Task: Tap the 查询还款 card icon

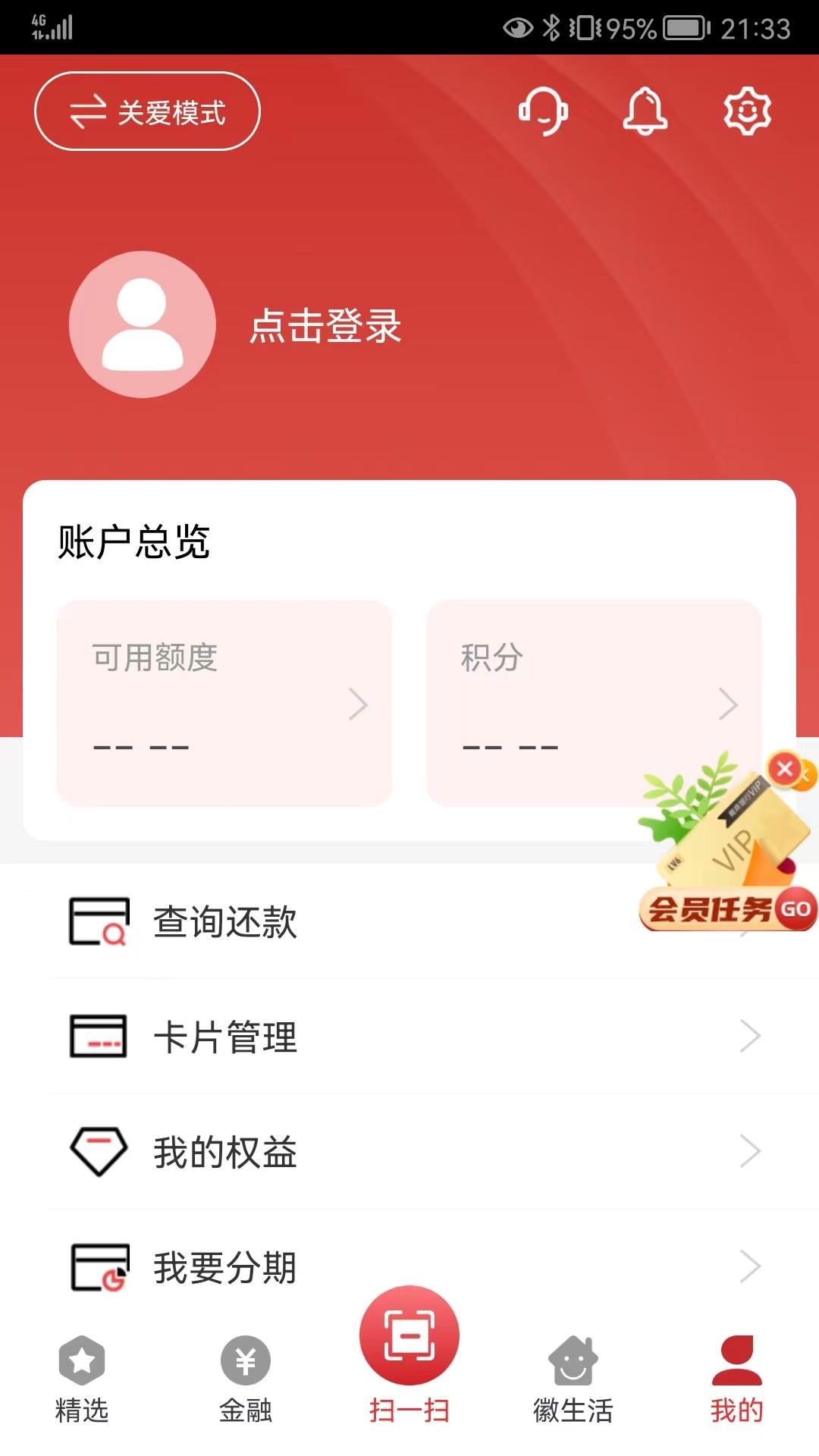Action: (x=97, y=921)
